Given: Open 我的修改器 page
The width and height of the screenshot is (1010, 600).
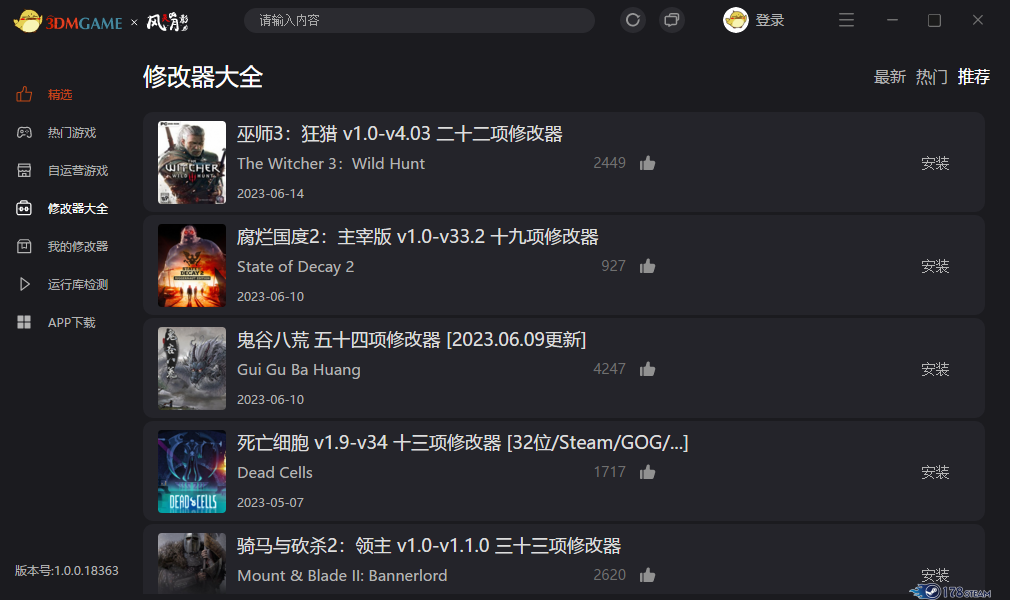Looking at the screenshot, I should click(x=77, y=247).
